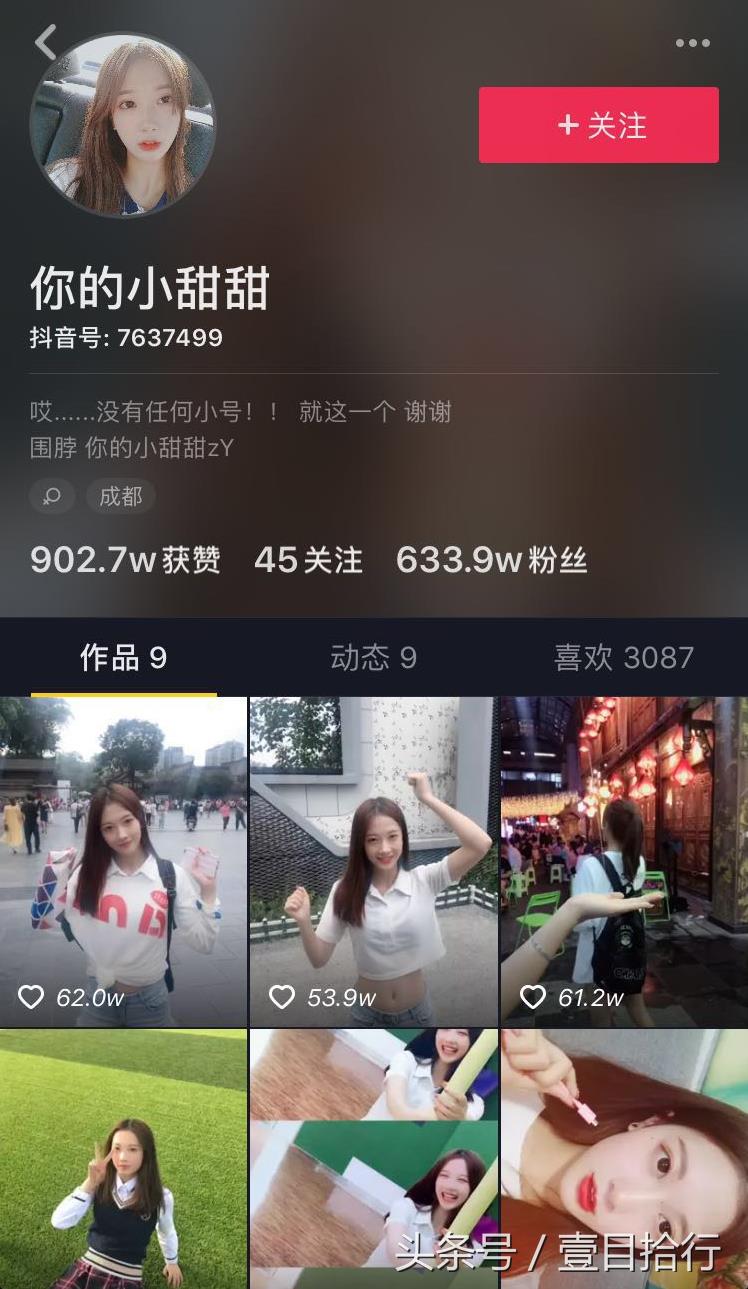Open the three-dot overflow menu
The width and height of the screenshot is (748, 1289).
pyautogui.click(x=692, y=43)
